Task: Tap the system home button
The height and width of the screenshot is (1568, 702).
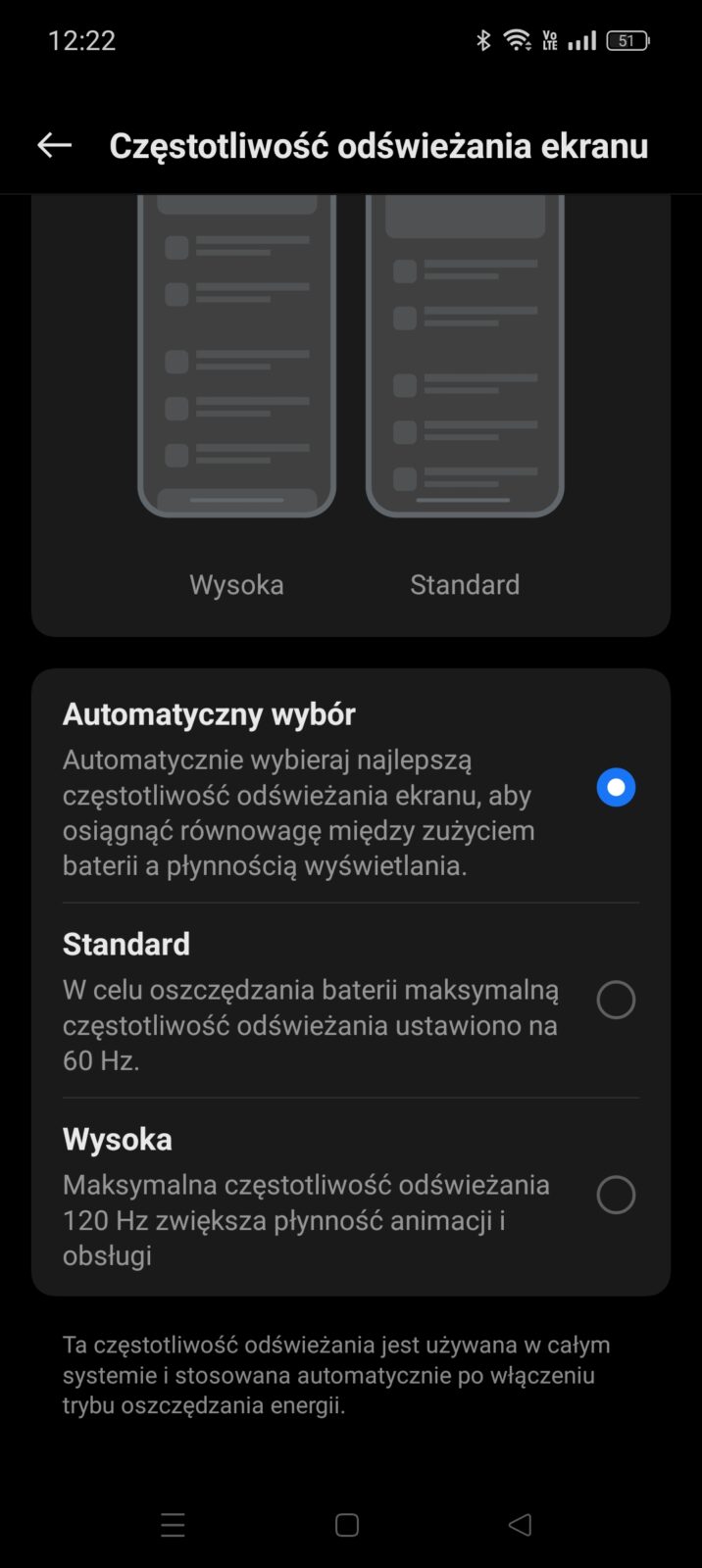Action: pyautogui.click(x=347, y=1525)
